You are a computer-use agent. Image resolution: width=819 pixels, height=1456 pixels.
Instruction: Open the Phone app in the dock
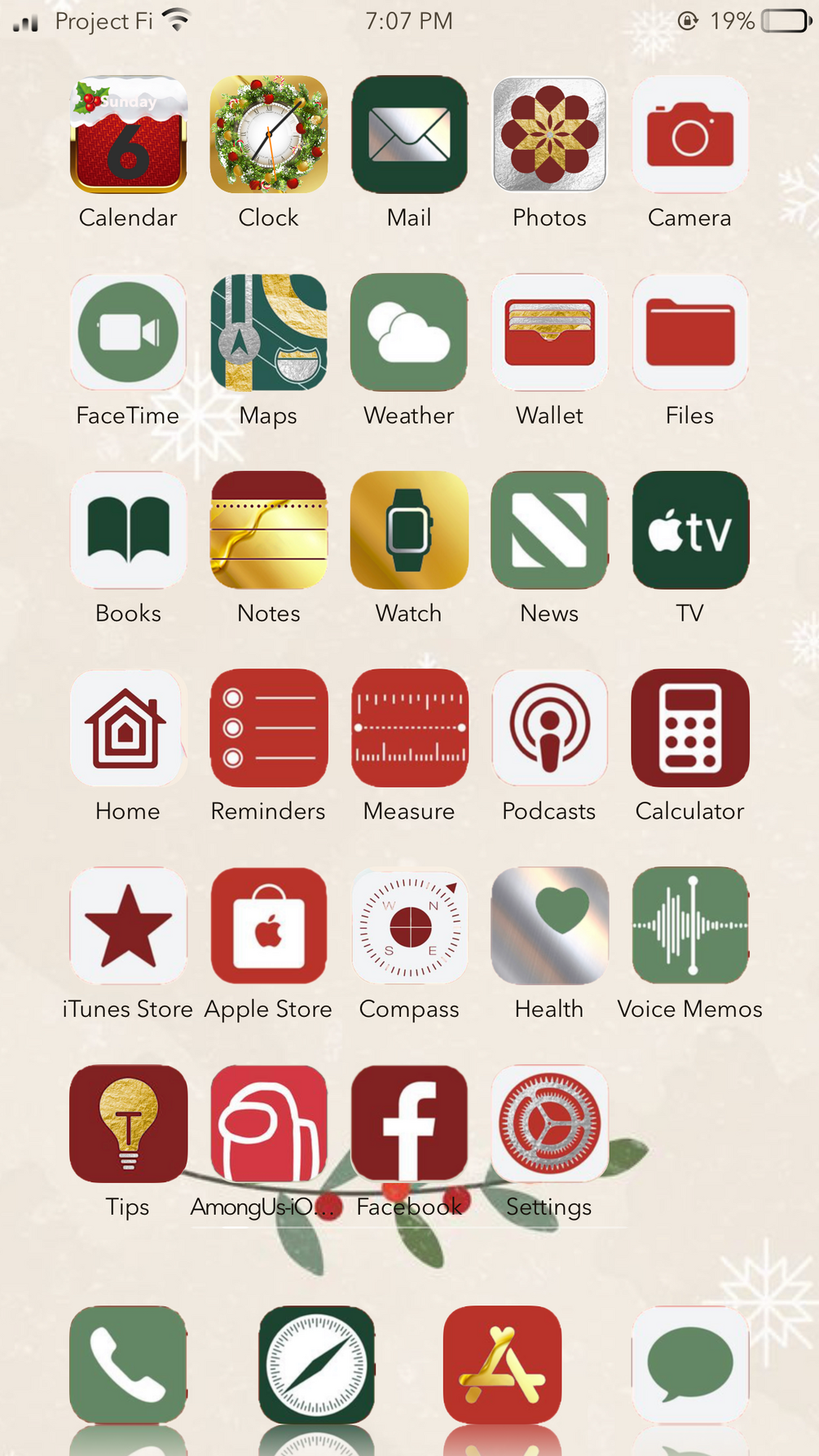point(129,1365)
